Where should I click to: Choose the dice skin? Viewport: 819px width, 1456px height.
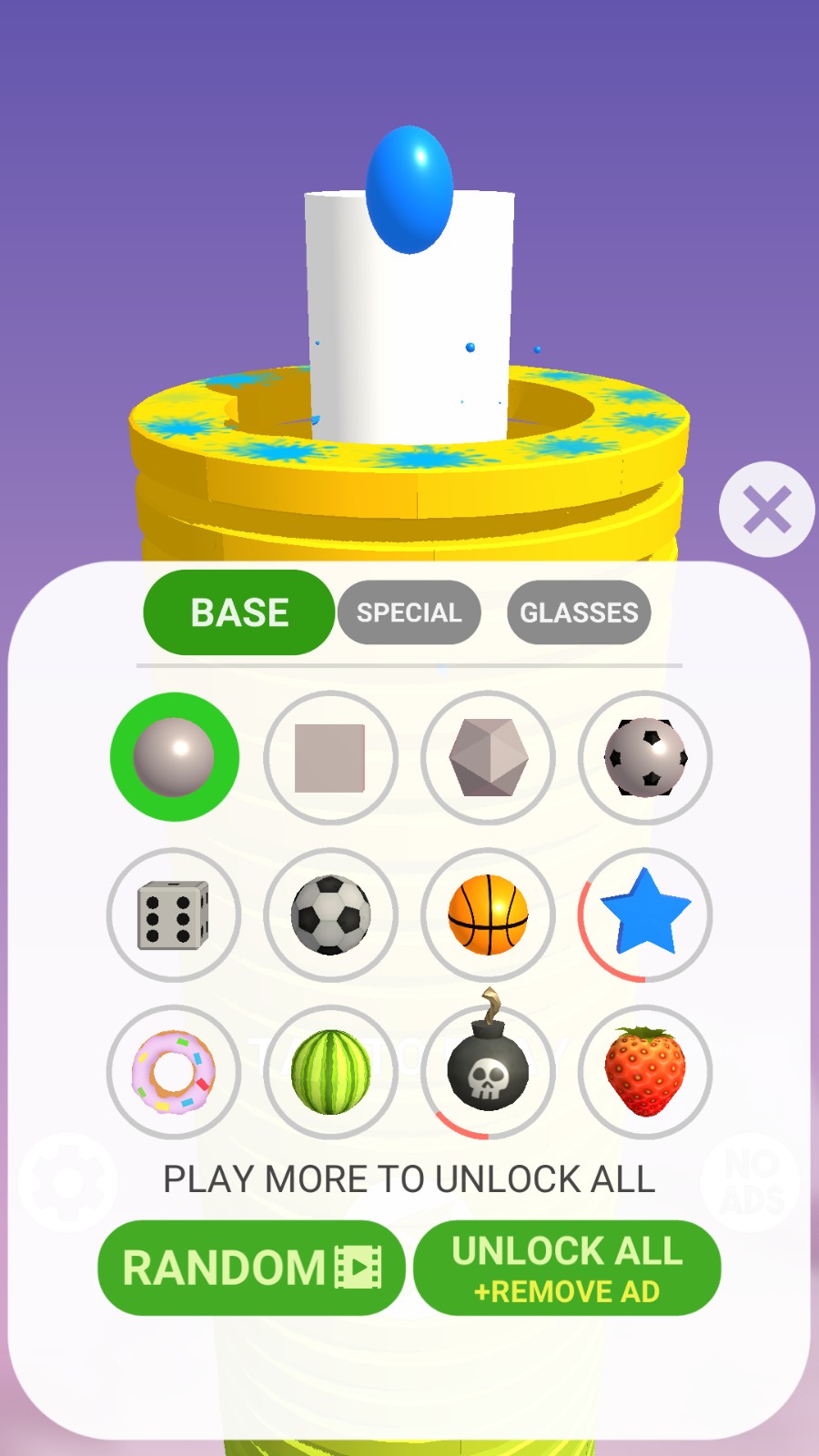click(174, 915)
